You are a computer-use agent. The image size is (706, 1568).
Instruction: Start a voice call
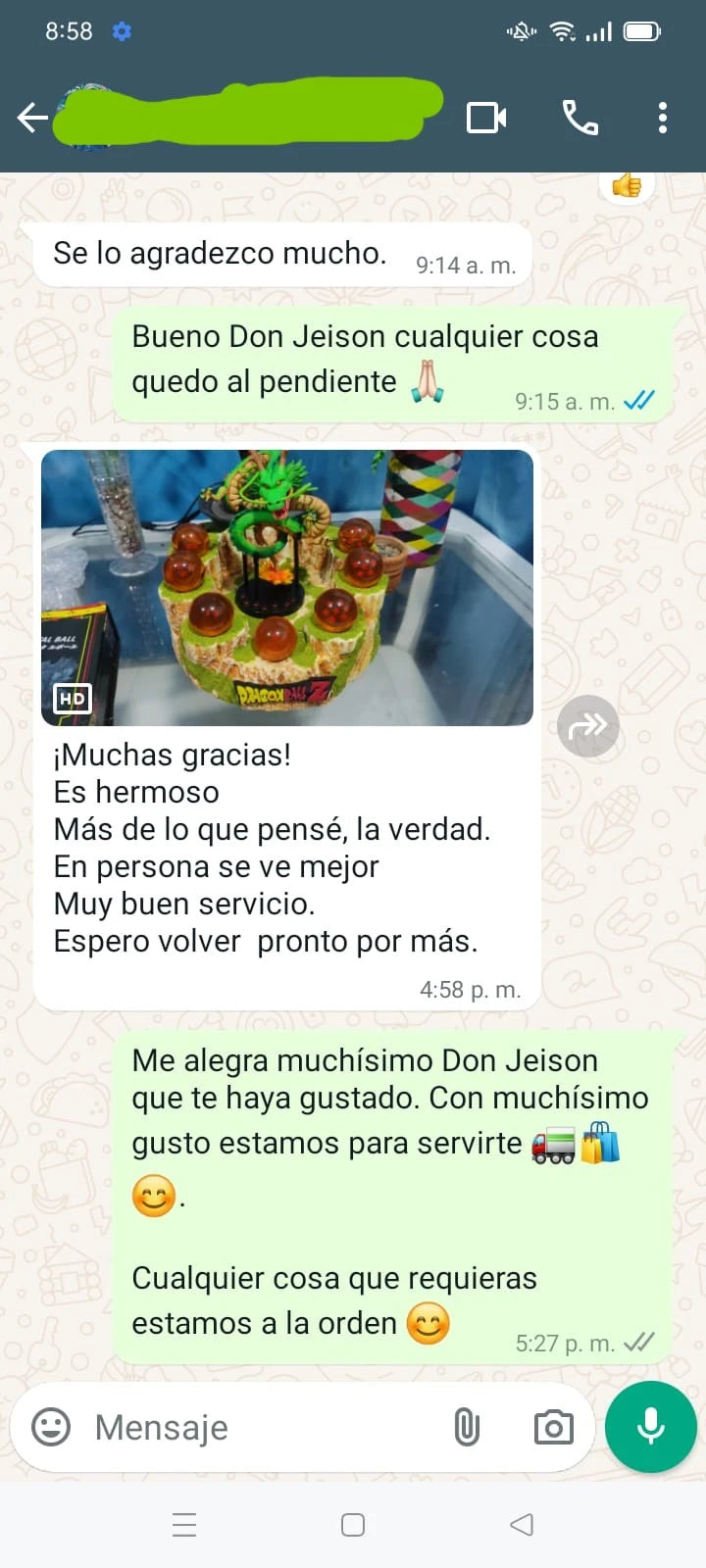click(x=580, y=118)
